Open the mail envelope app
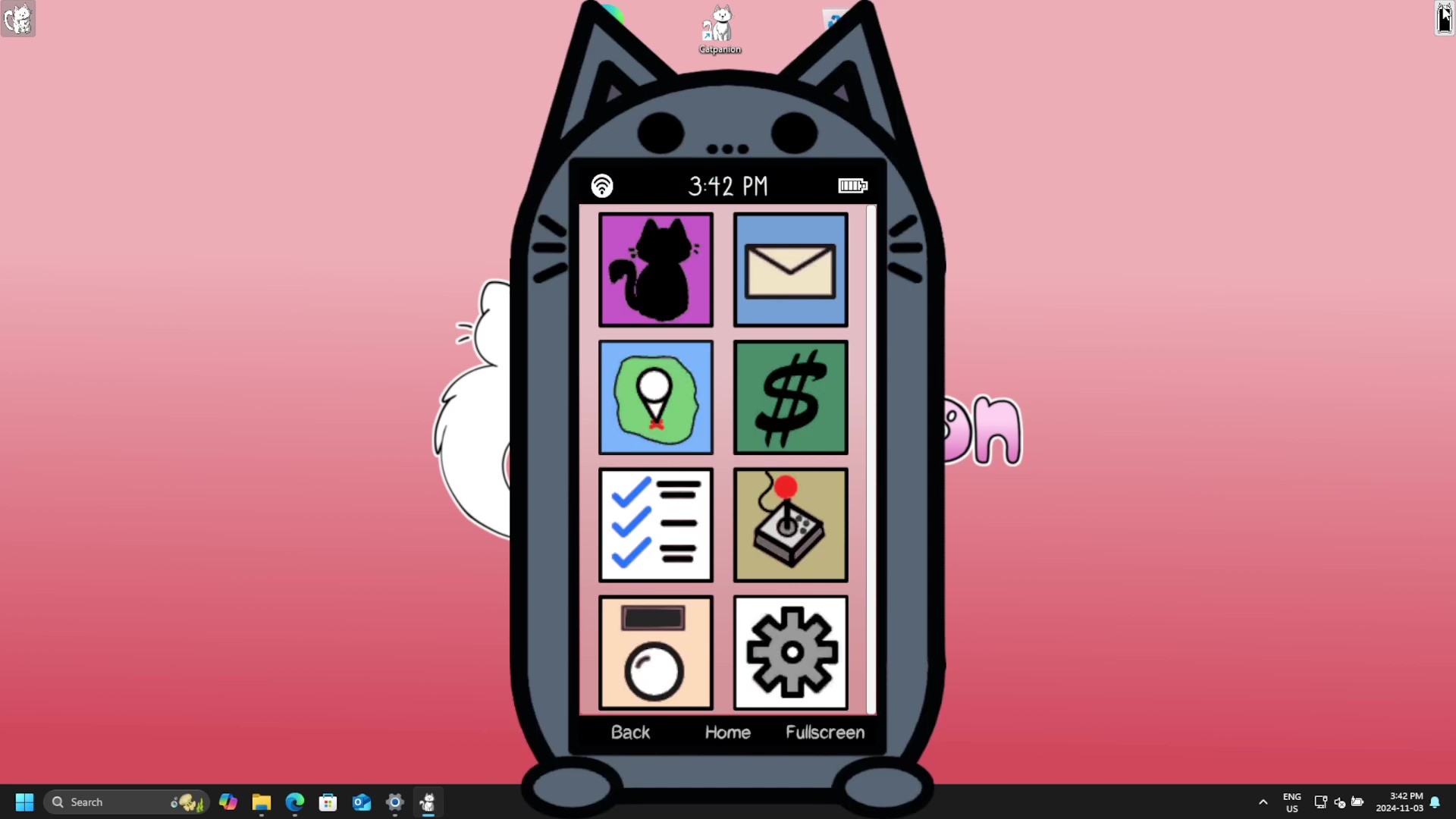Screen dimensions: 1456x819 click(x=790, y=270)
